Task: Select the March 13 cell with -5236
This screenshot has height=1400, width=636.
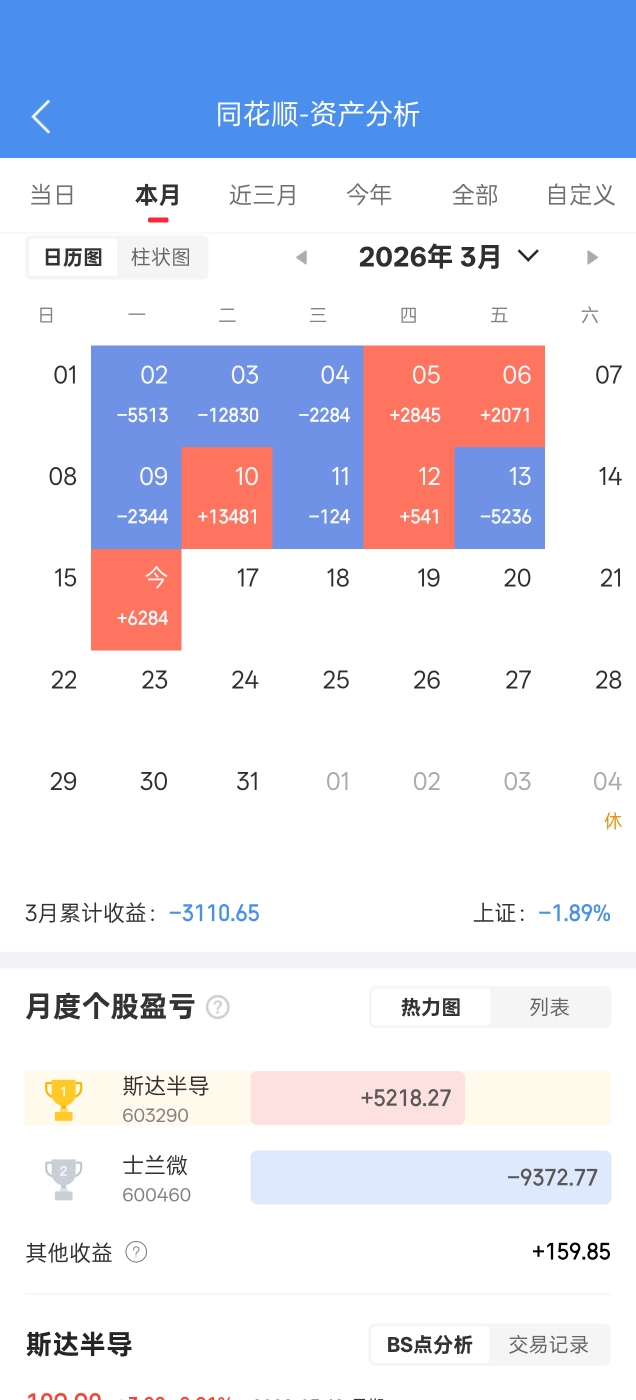Action: (x=499, y=497)
